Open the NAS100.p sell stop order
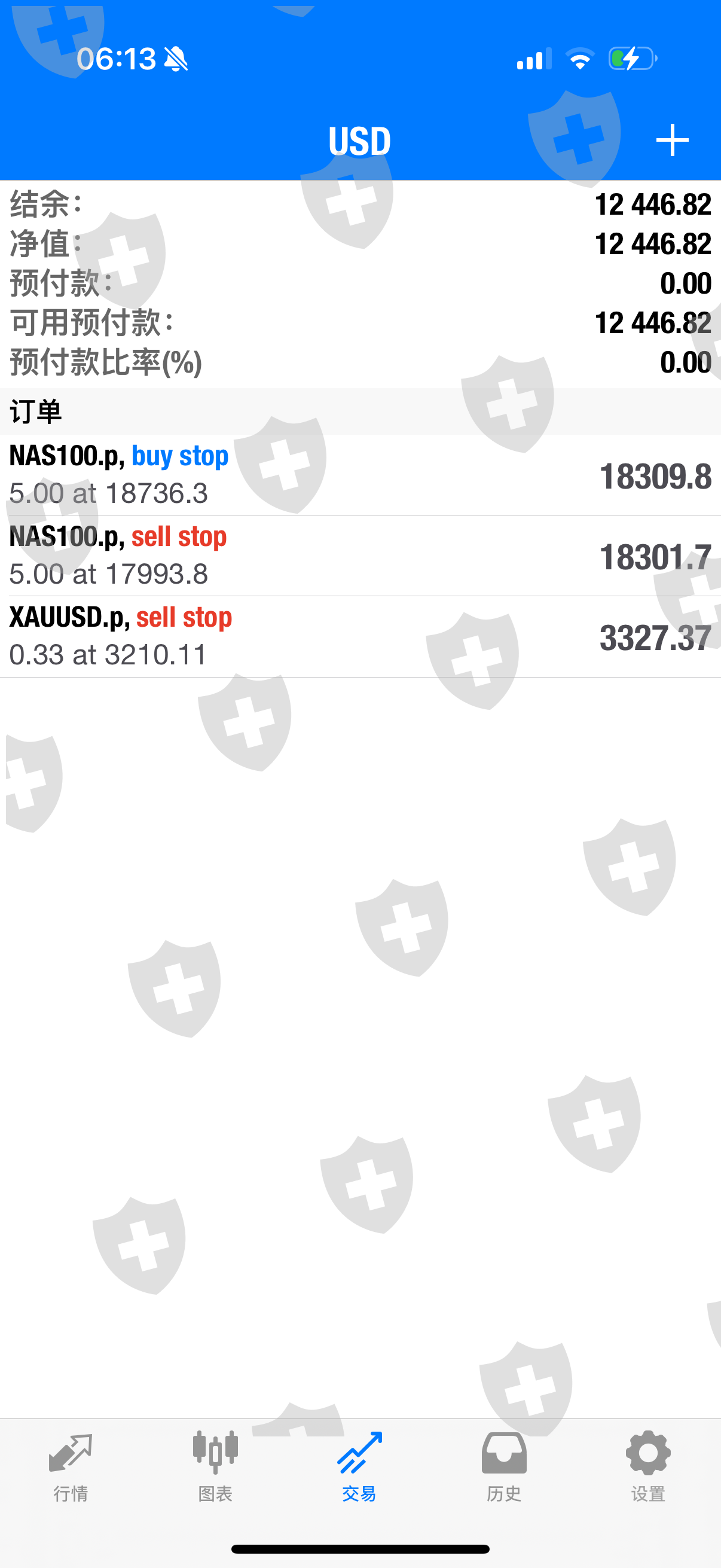Image resolution: width=721 pixels, height=1568 pixels. tap(360, 556)
